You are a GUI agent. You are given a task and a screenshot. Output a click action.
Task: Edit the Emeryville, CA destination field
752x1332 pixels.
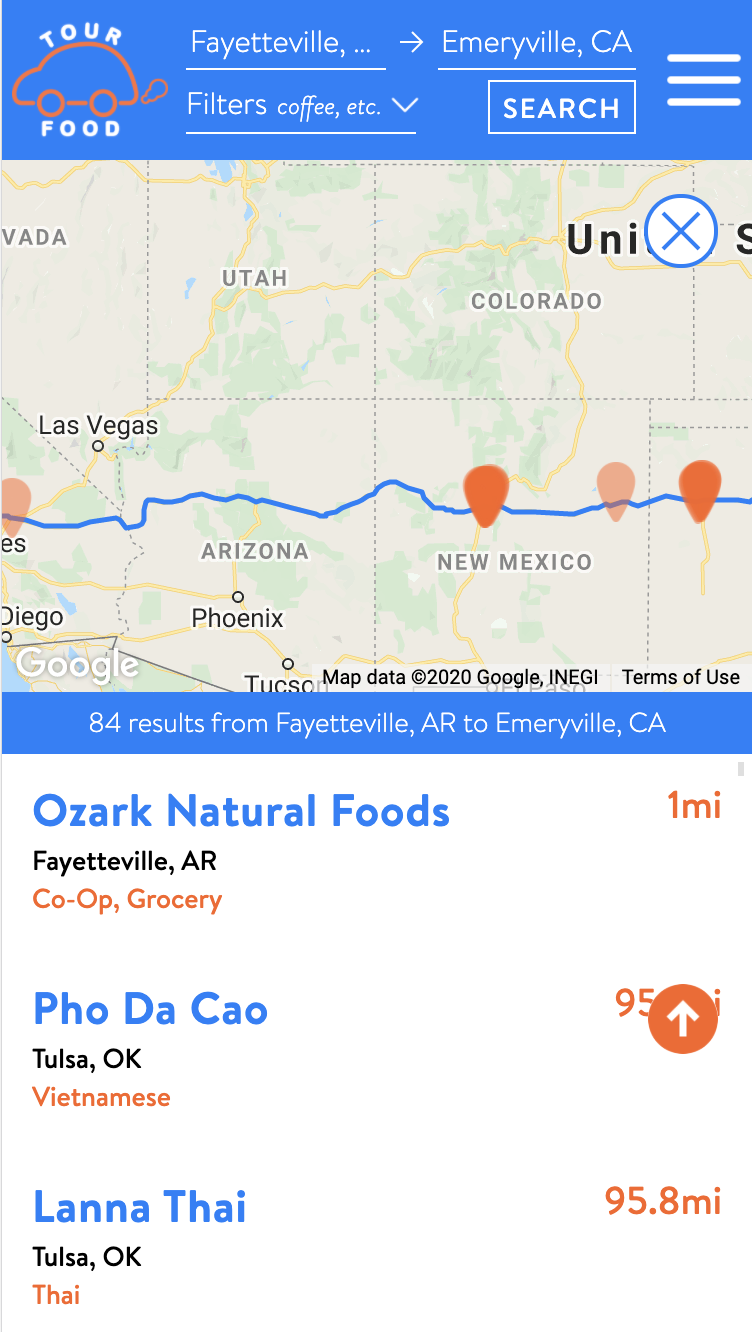[537, 44]
